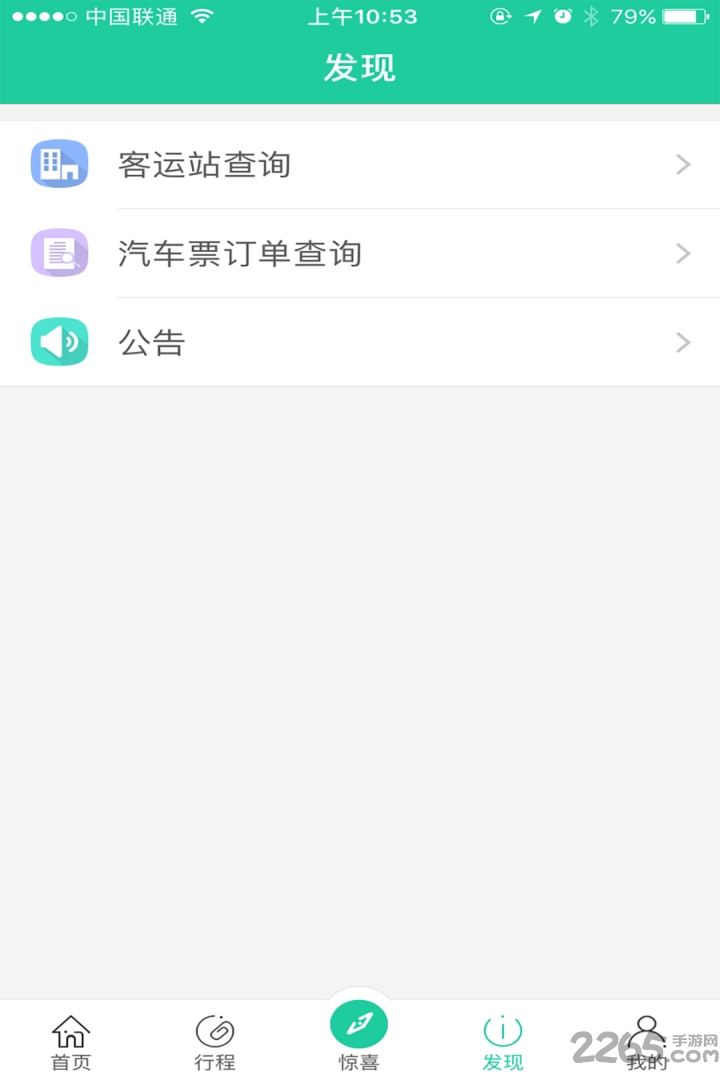Select the 行程 trip paperclip icon
Viewport: 720px width, 1080px height.
click(x=214, y=1030)
